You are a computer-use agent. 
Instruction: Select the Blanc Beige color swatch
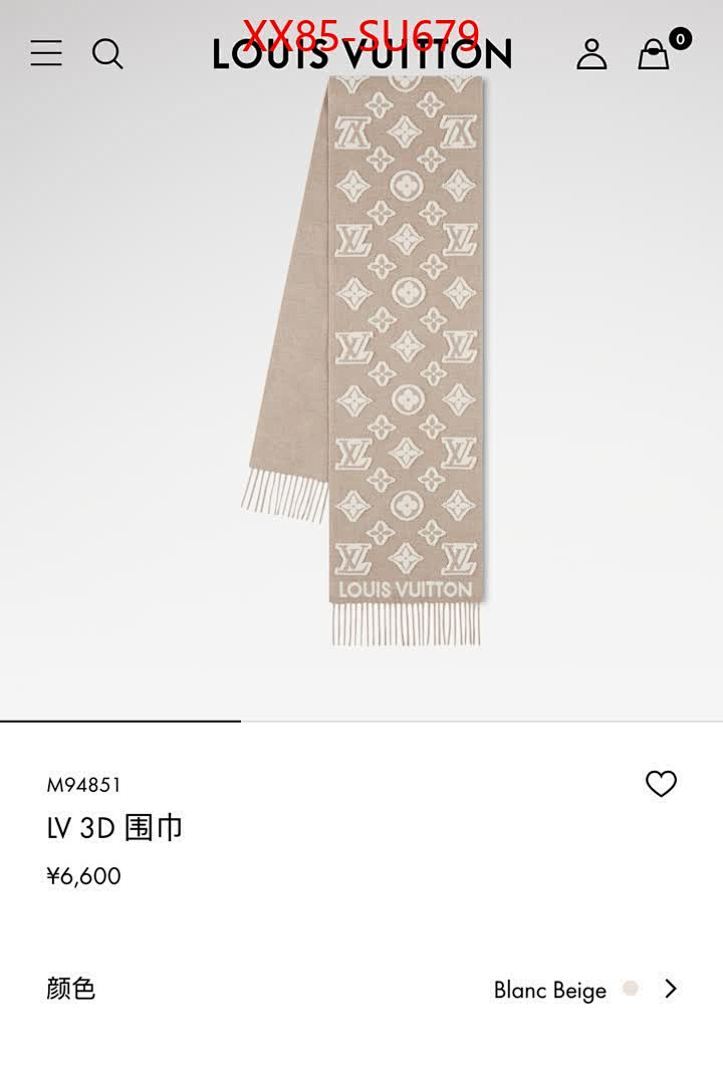coord(630,990)
